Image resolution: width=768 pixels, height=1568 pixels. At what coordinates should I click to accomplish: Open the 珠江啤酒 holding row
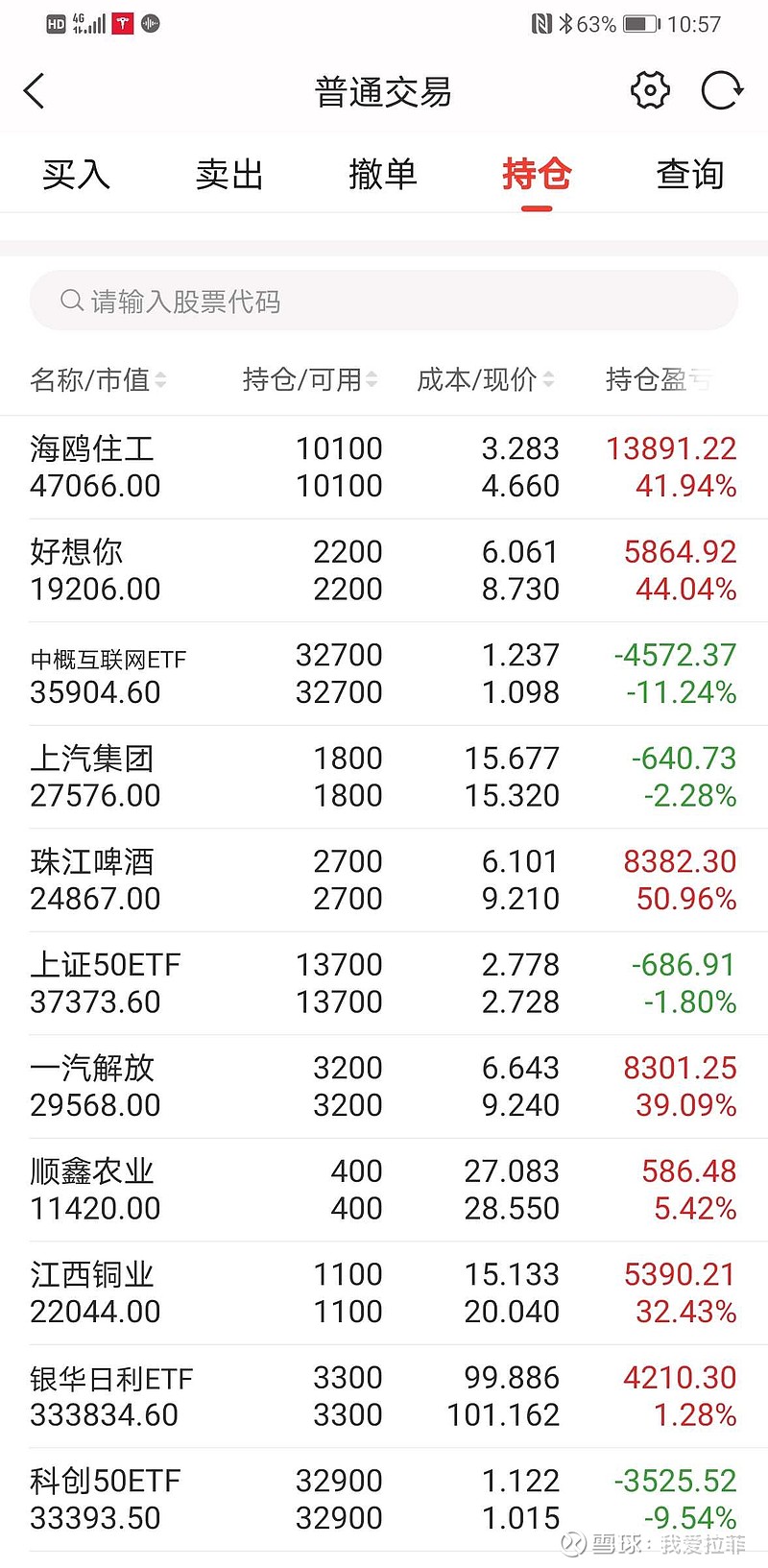coord(384,880)
